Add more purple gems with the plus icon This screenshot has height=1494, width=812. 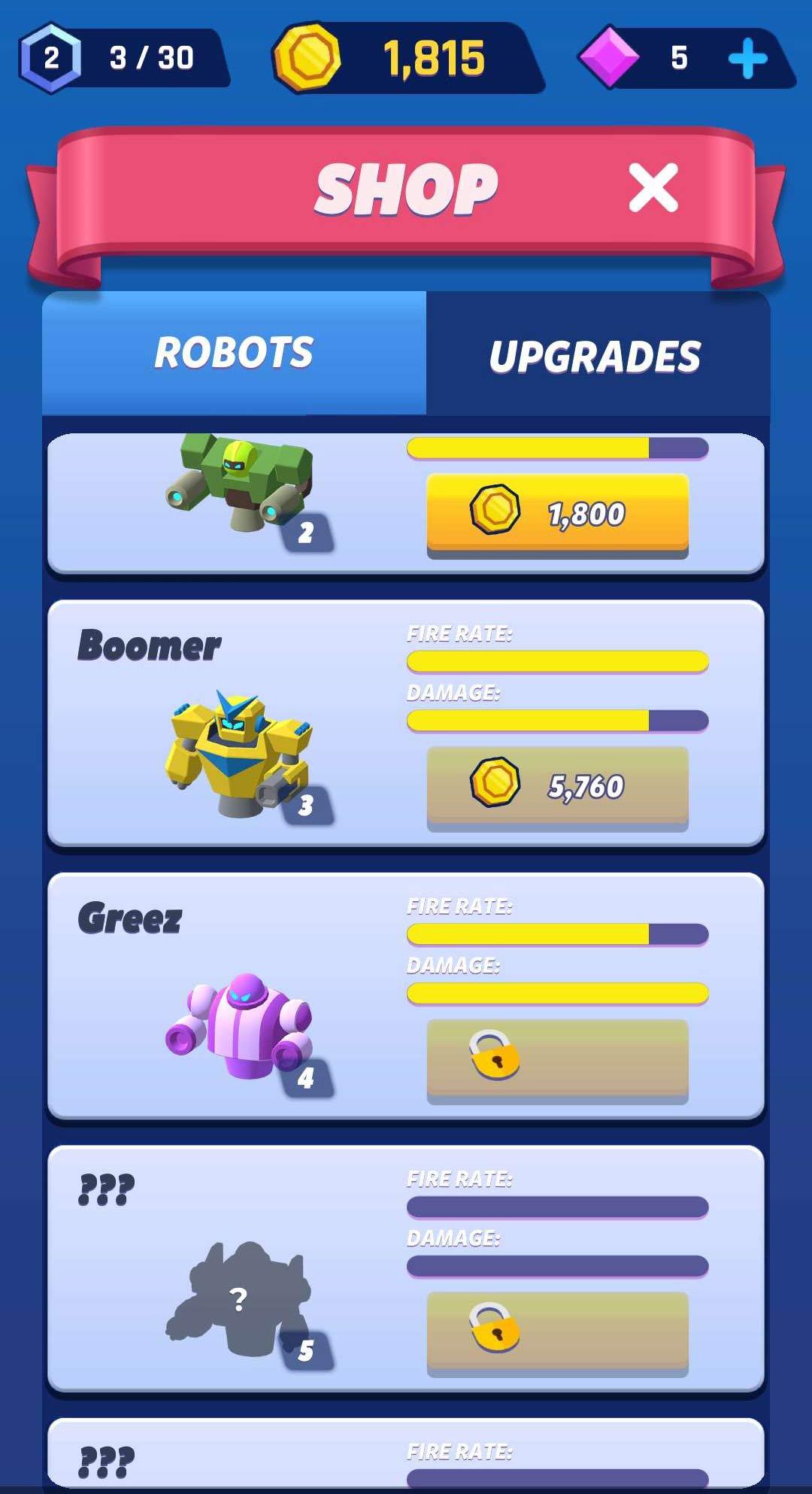coord(748,59)
